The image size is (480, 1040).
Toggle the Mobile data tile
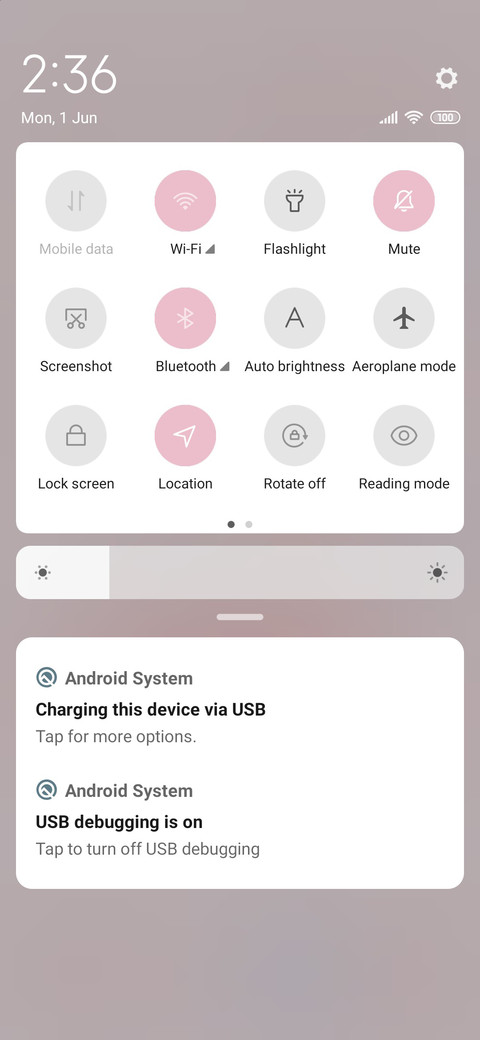pos(76,200)
